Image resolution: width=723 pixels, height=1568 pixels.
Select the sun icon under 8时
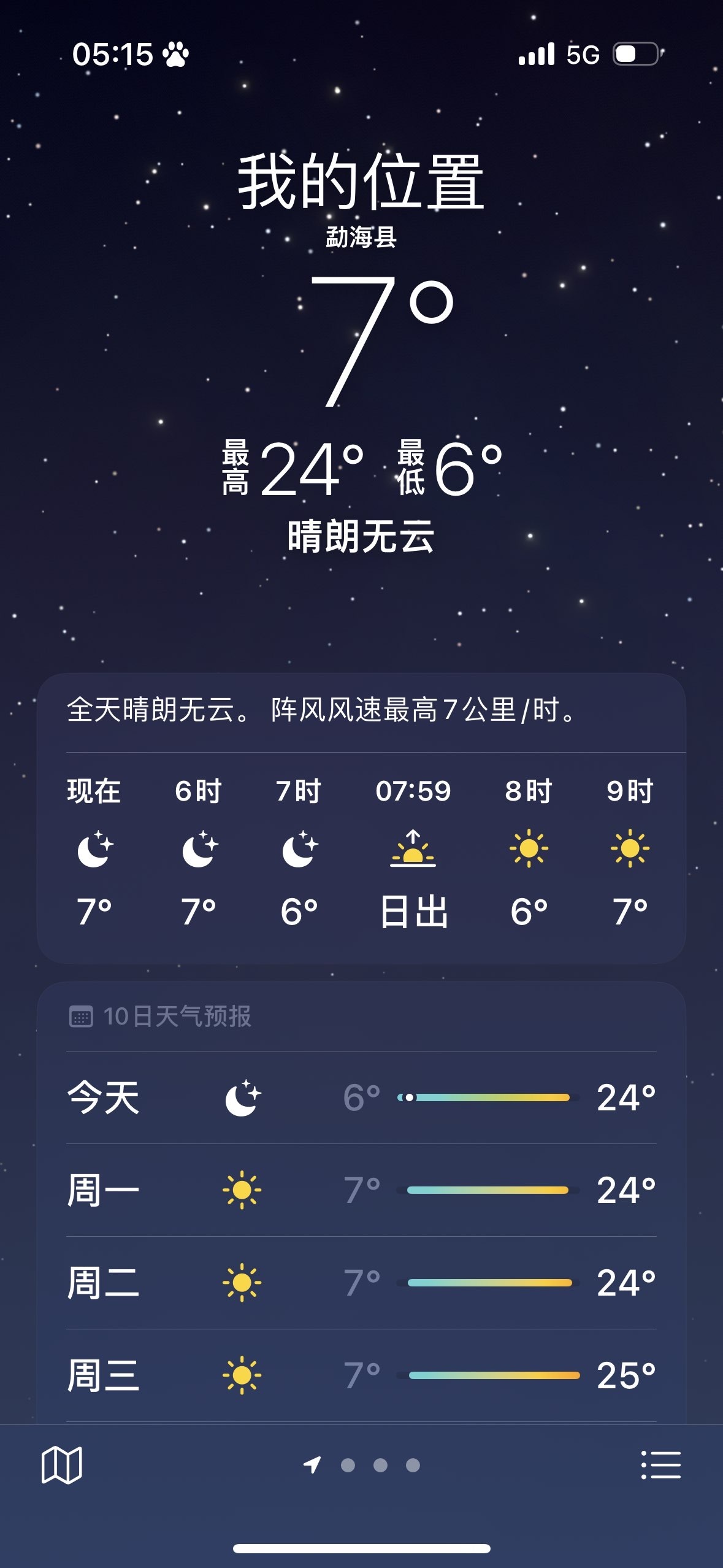[528, 850]
